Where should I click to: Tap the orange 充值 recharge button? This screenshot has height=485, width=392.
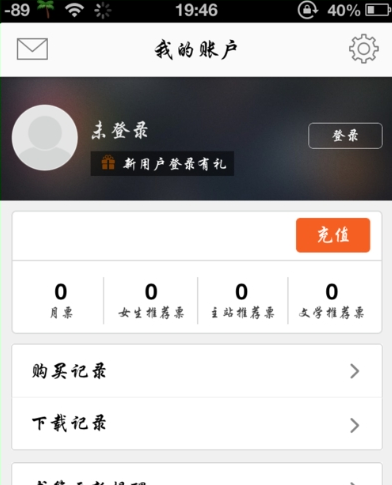click(x=333, y=235)
